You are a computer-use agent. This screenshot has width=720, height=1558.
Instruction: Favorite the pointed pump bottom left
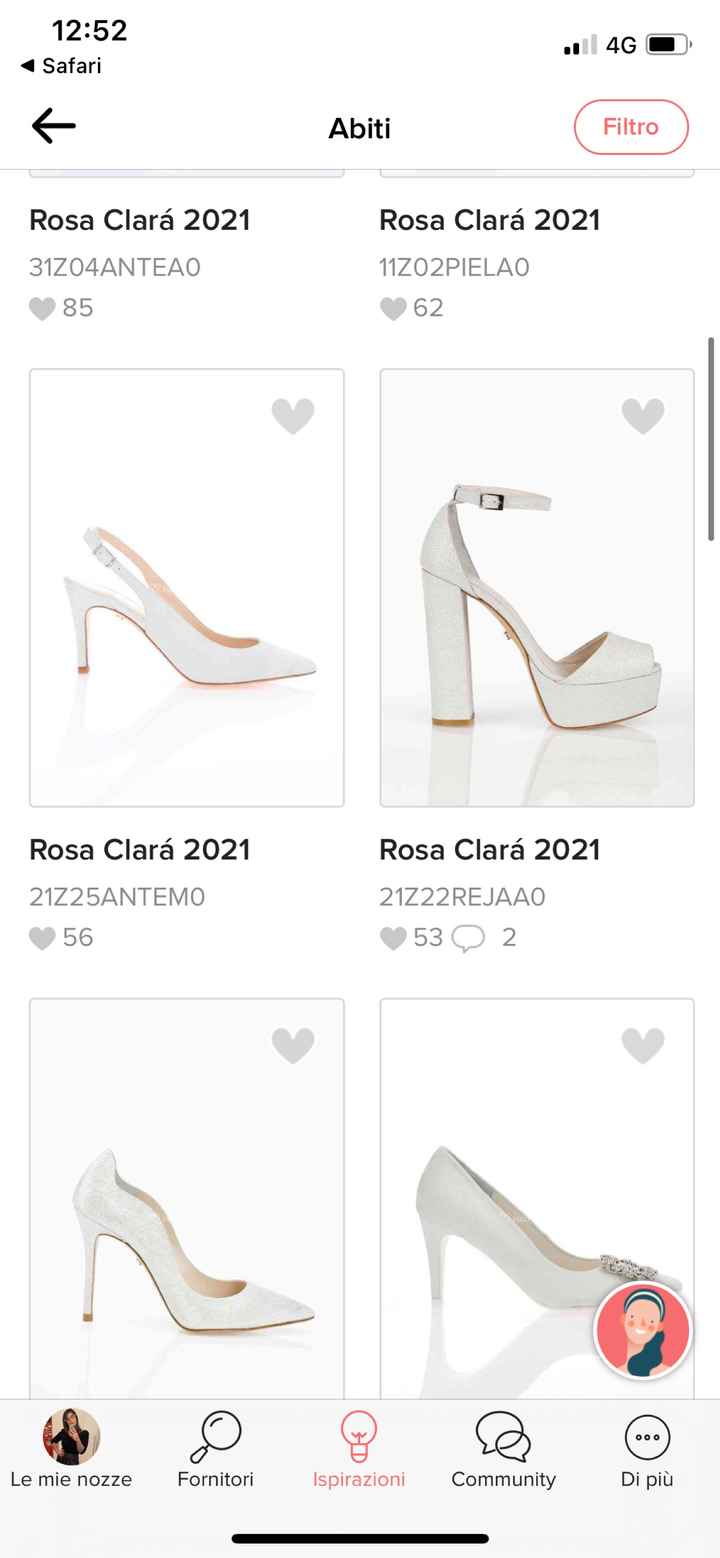pos(294,1044)
